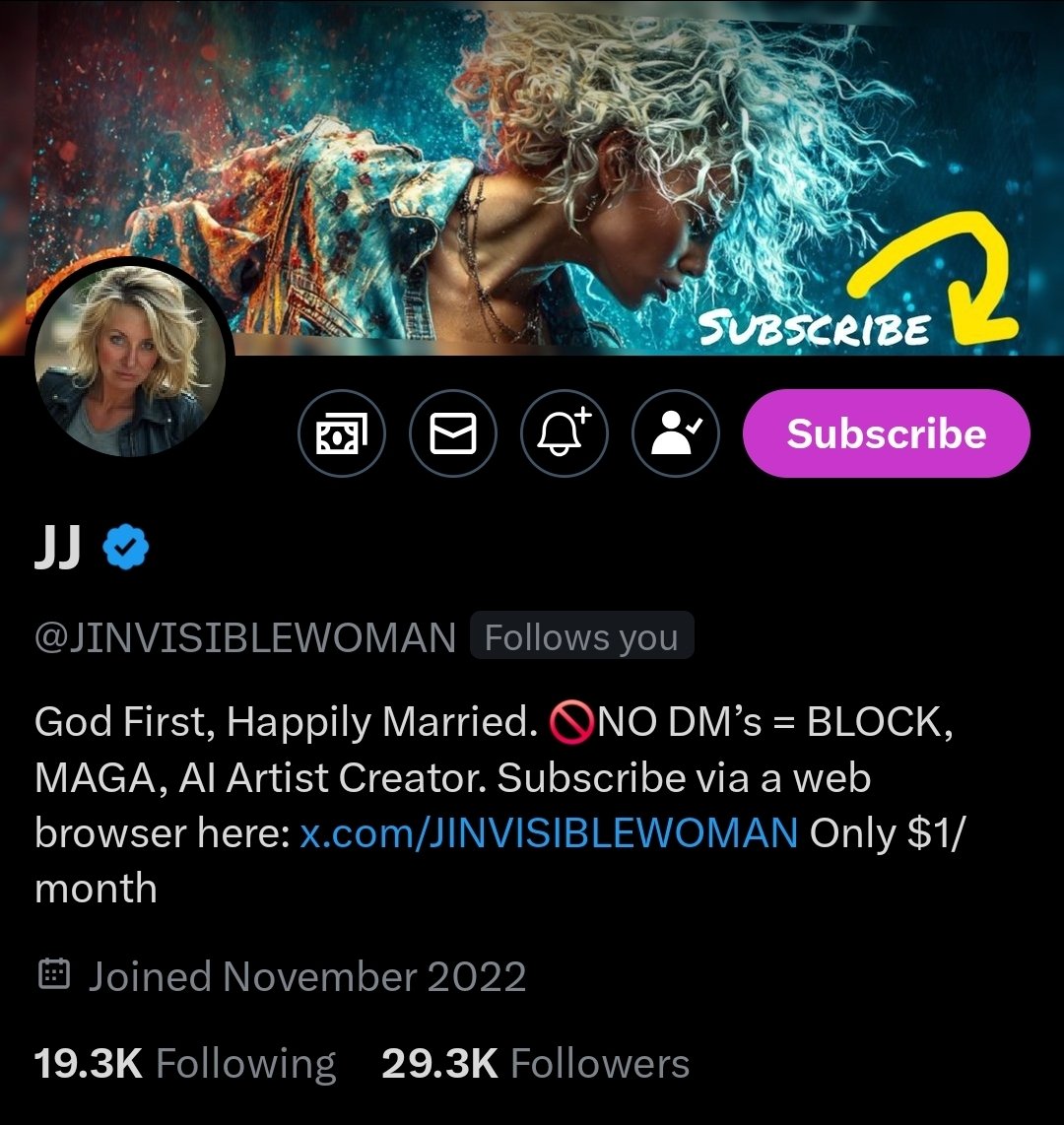View the 19.3K Following list
Screen dimensions: 1064x1125
pyautogui.click(x=185, y=1064)
